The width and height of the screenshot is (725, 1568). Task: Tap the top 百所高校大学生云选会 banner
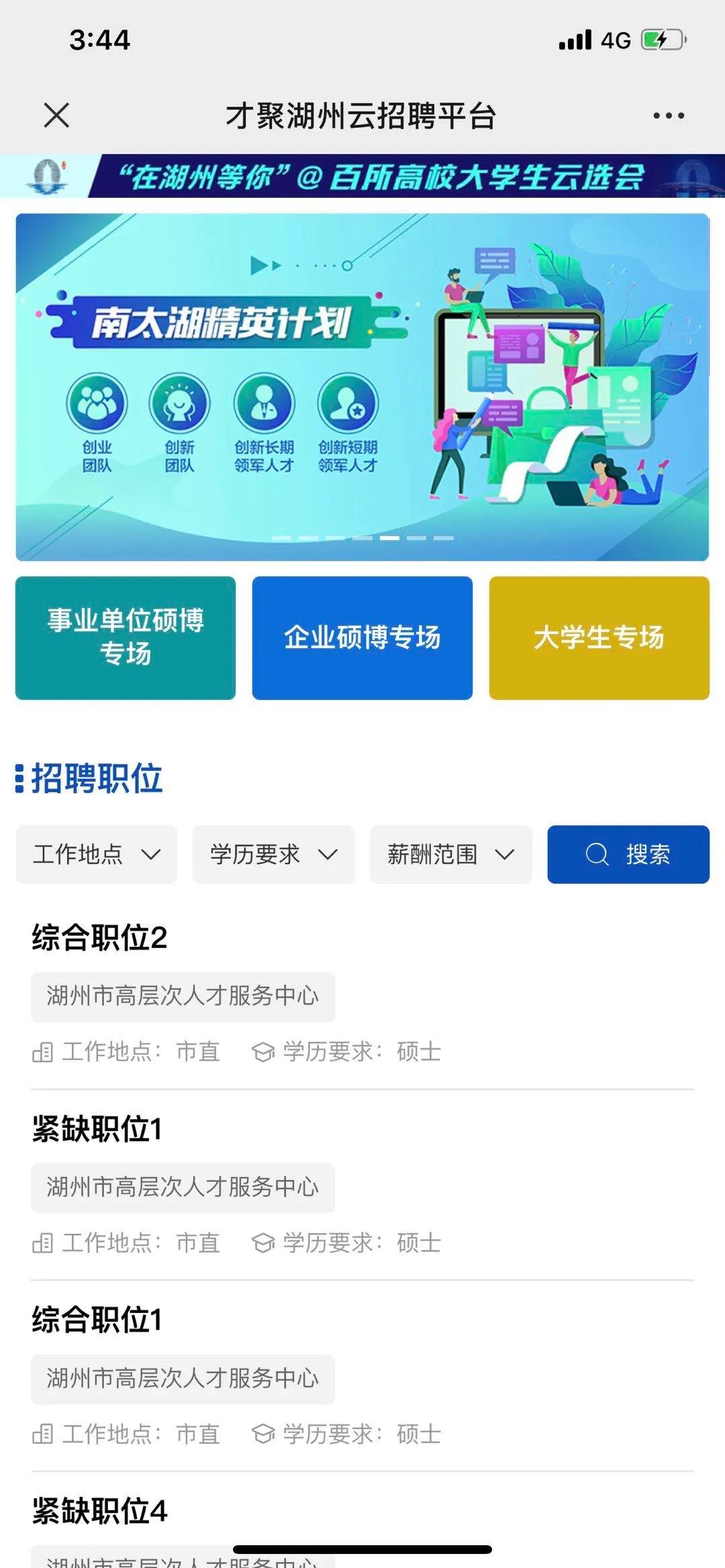point(362,176)
